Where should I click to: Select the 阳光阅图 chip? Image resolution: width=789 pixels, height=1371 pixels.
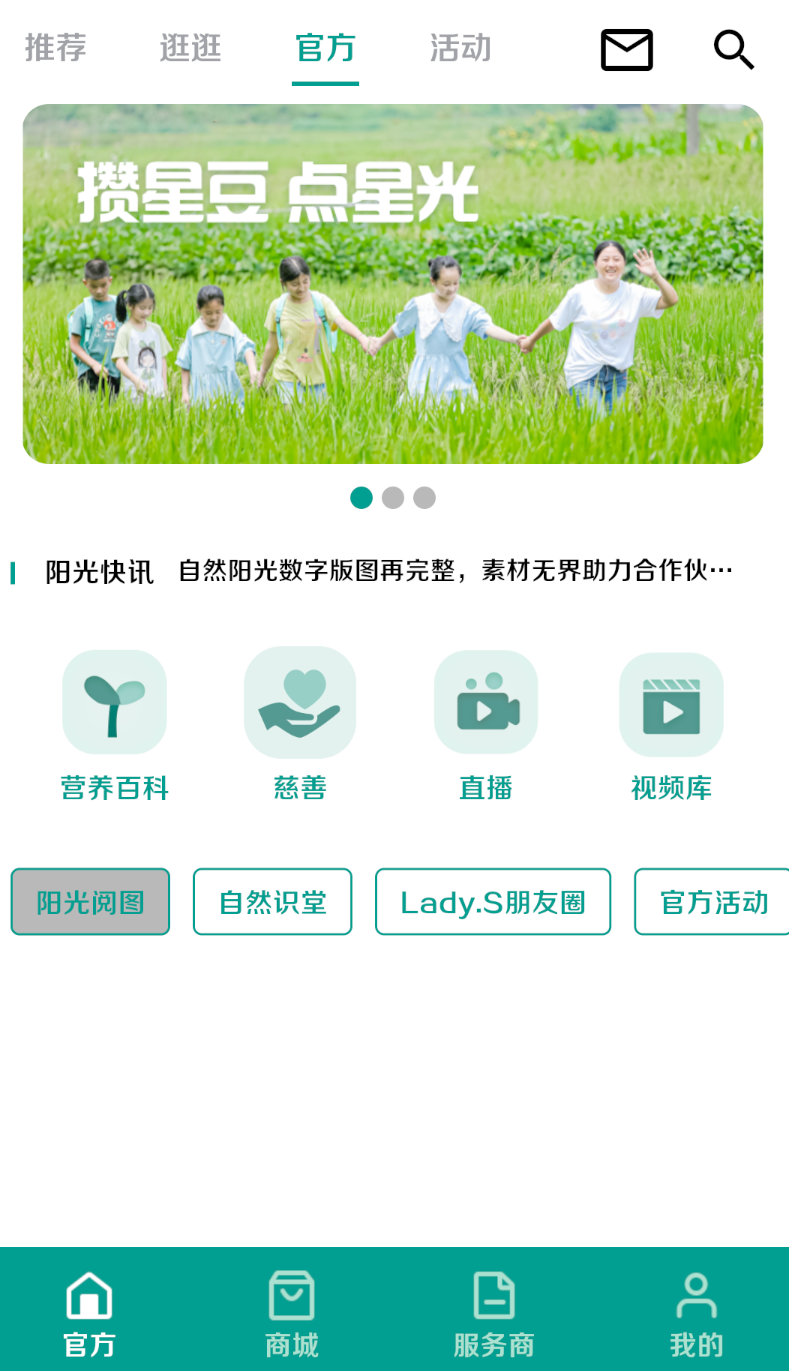tap(90, 902)
